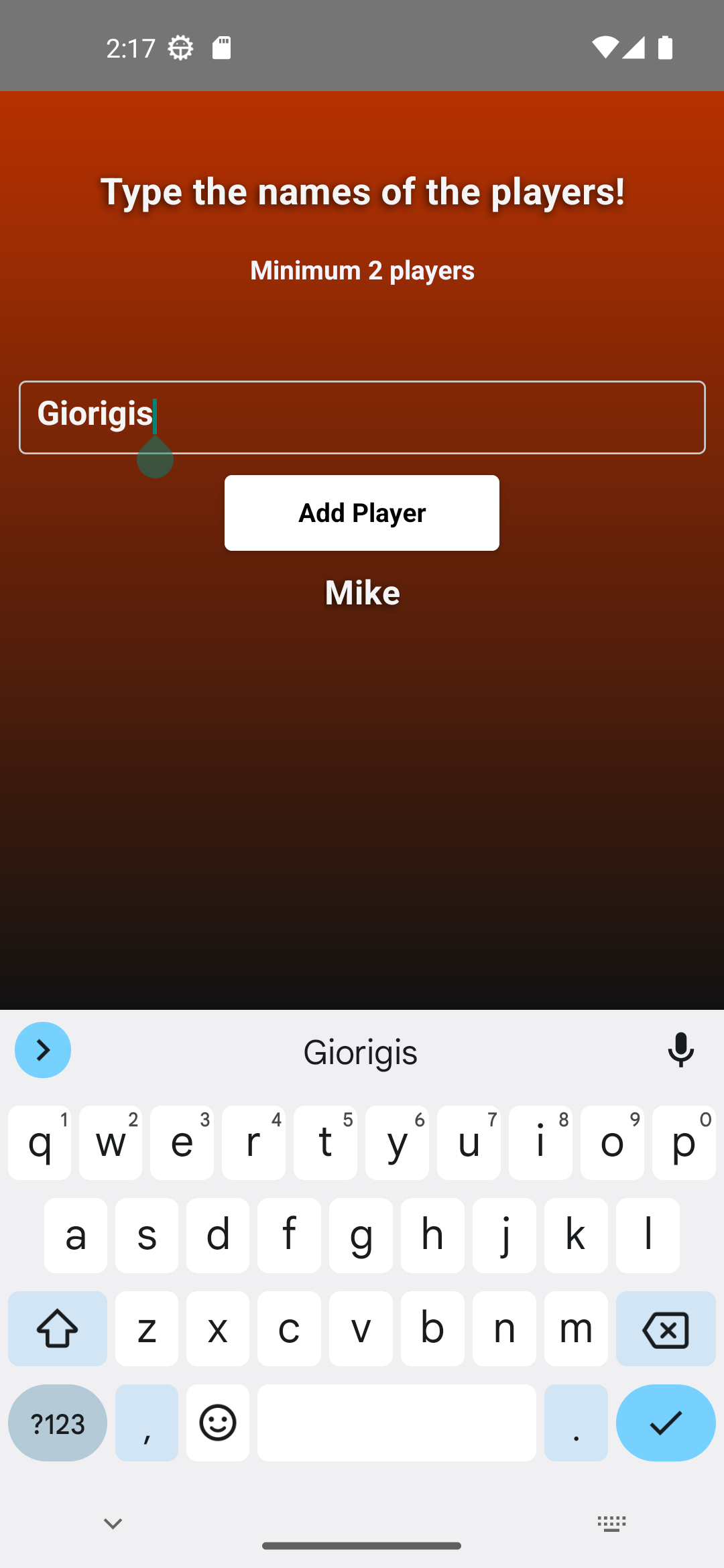Tap the shift key
Viewport: 724px width, 1568px height.
tap(58, 1329)
